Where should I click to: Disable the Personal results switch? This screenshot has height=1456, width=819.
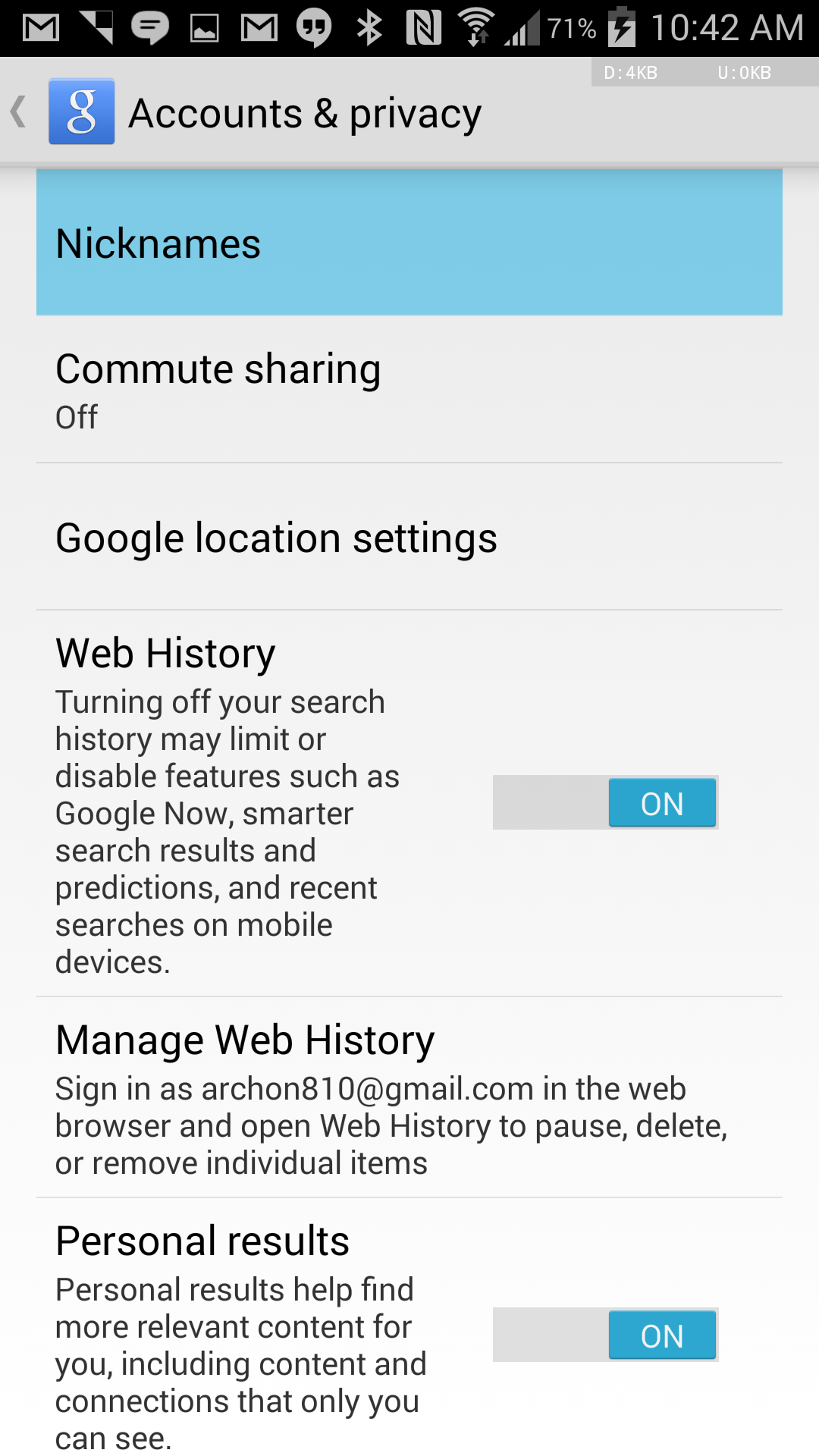(605, 1335)
